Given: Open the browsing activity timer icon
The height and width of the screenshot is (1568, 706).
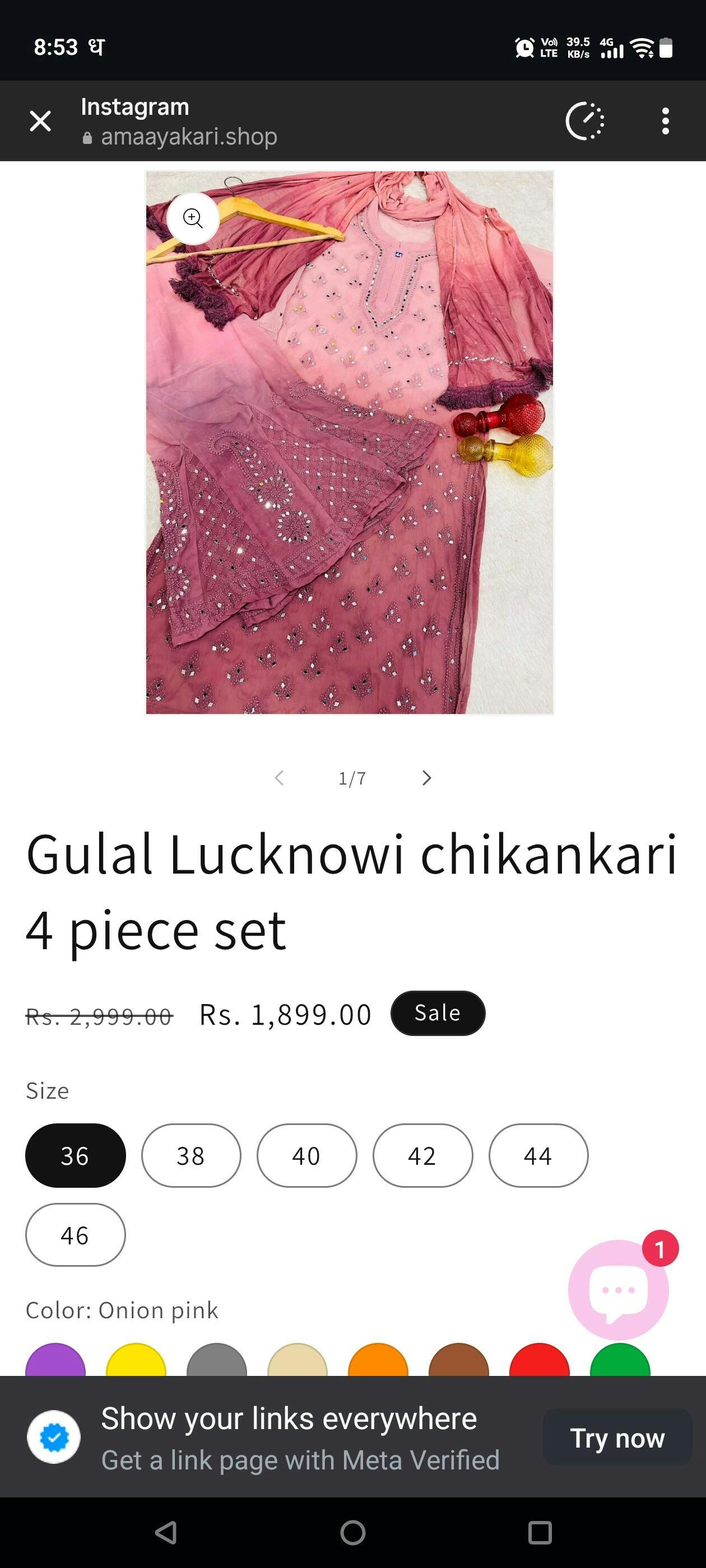Looking at the screenshot, I should pos(585,120).
